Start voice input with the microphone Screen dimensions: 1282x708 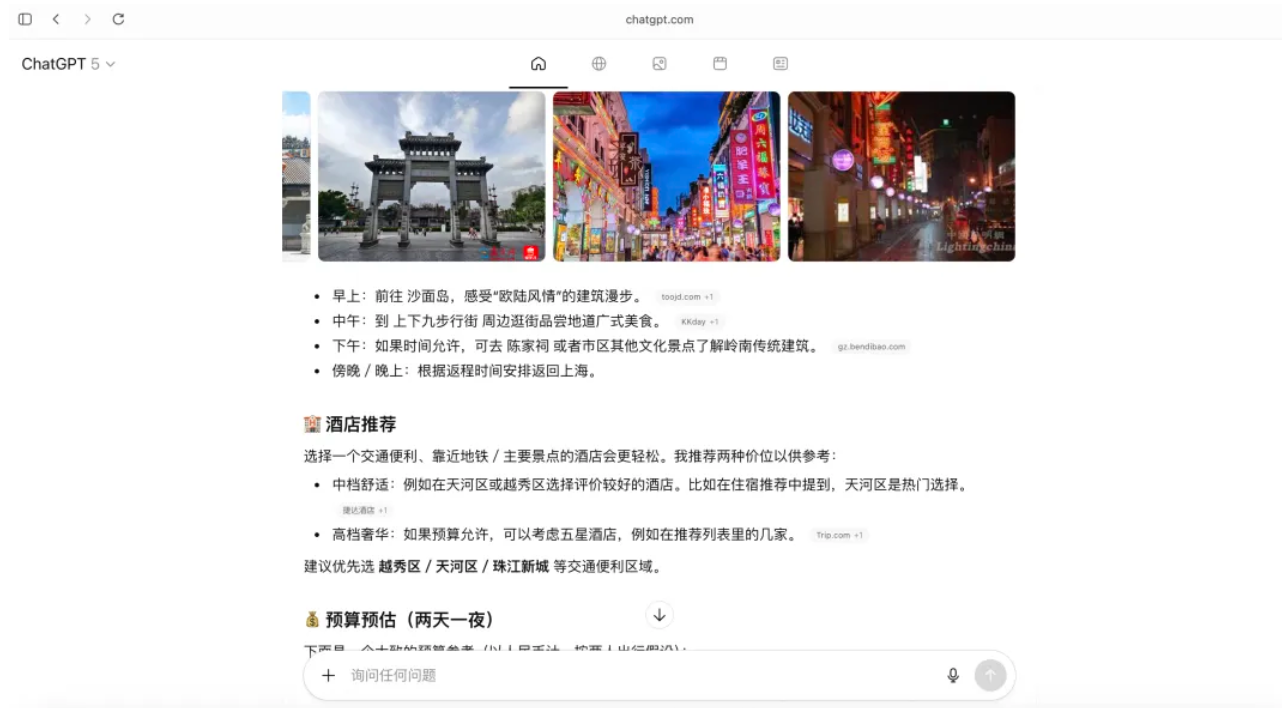point(953,676)
